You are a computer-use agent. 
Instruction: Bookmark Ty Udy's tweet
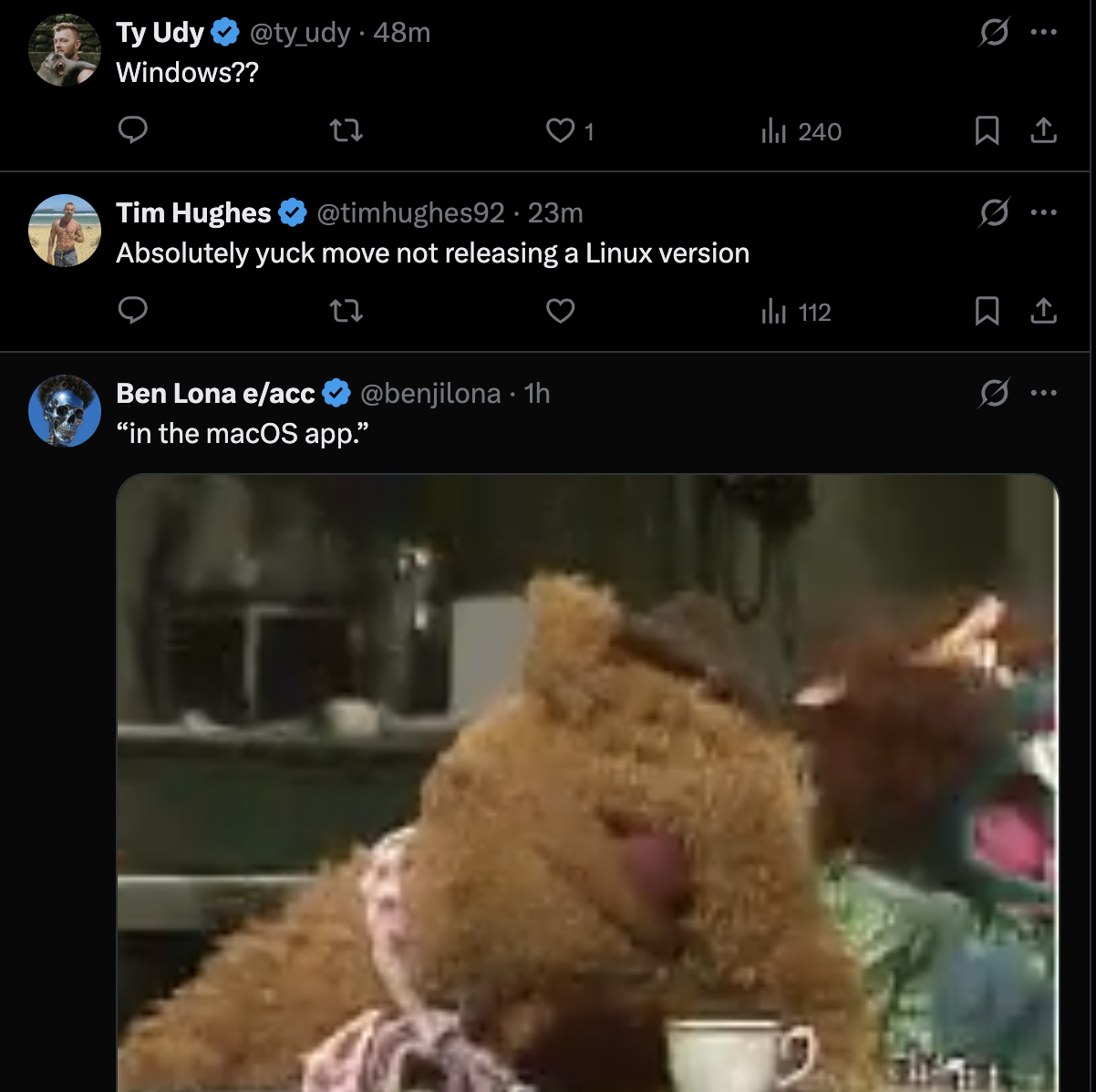[x=987, y=131]
